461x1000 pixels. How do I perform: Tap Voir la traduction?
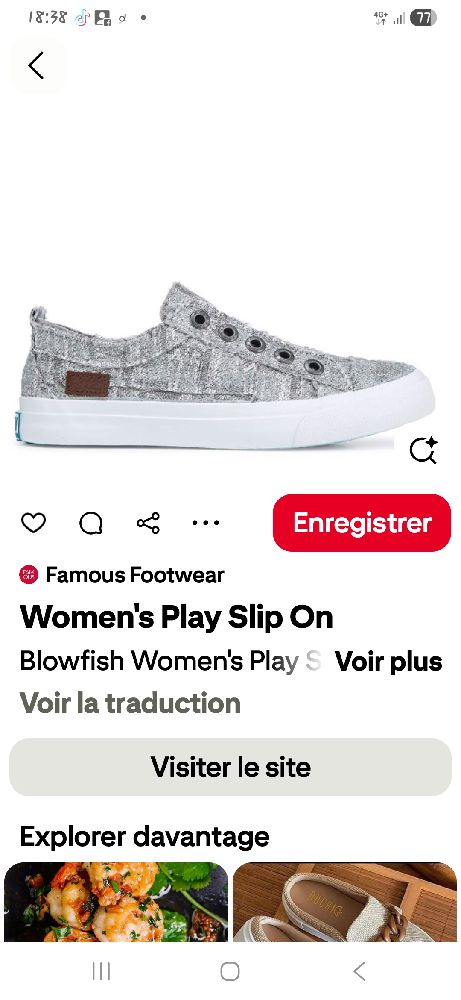tap(130, 703)
